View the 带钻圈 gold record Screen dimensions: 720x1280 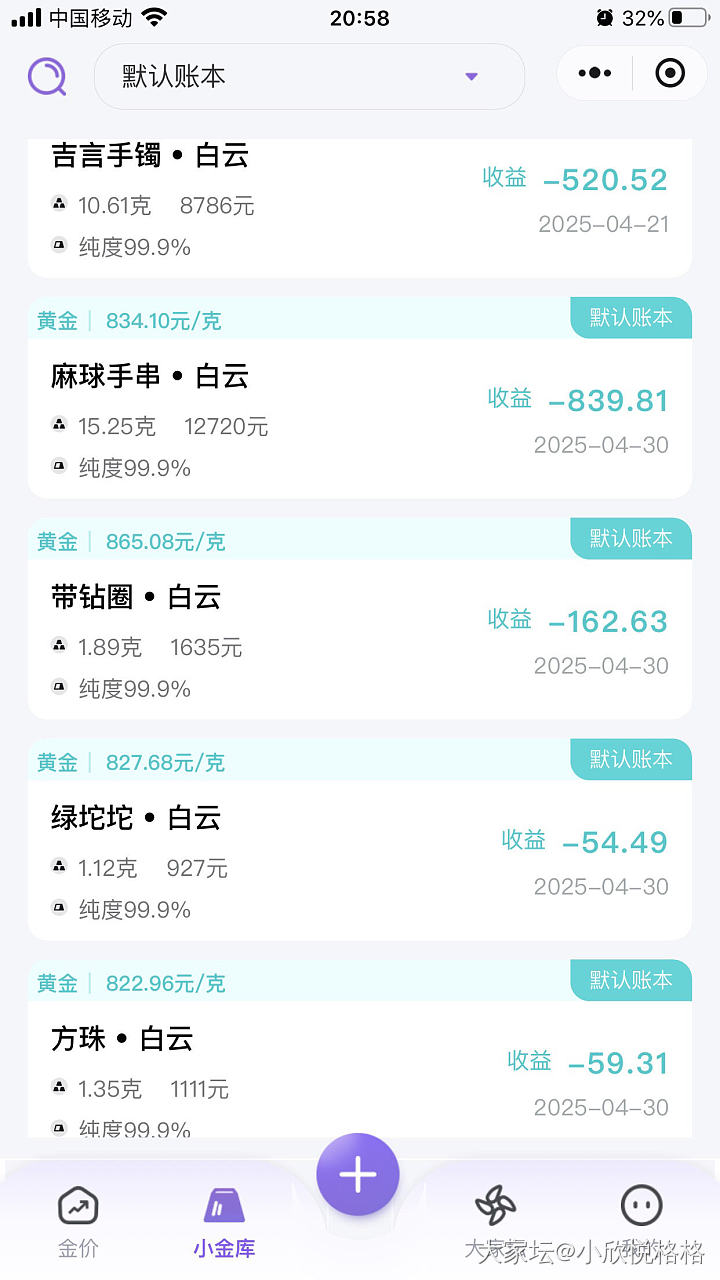[359, 639]
